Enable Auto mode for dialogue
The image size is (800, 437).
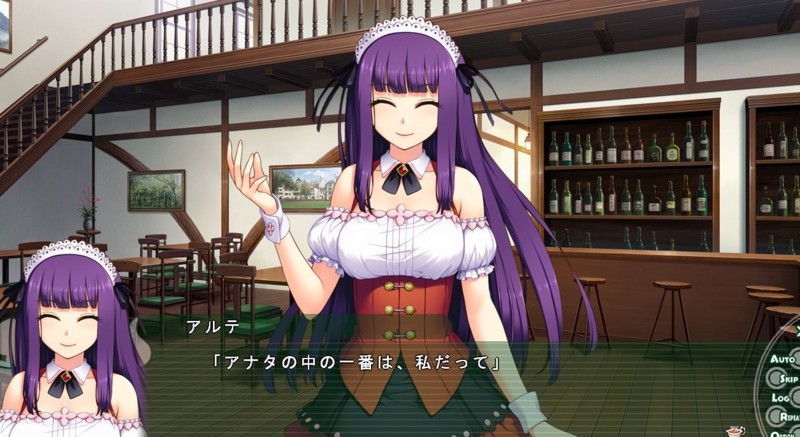(x=782, y=359)
